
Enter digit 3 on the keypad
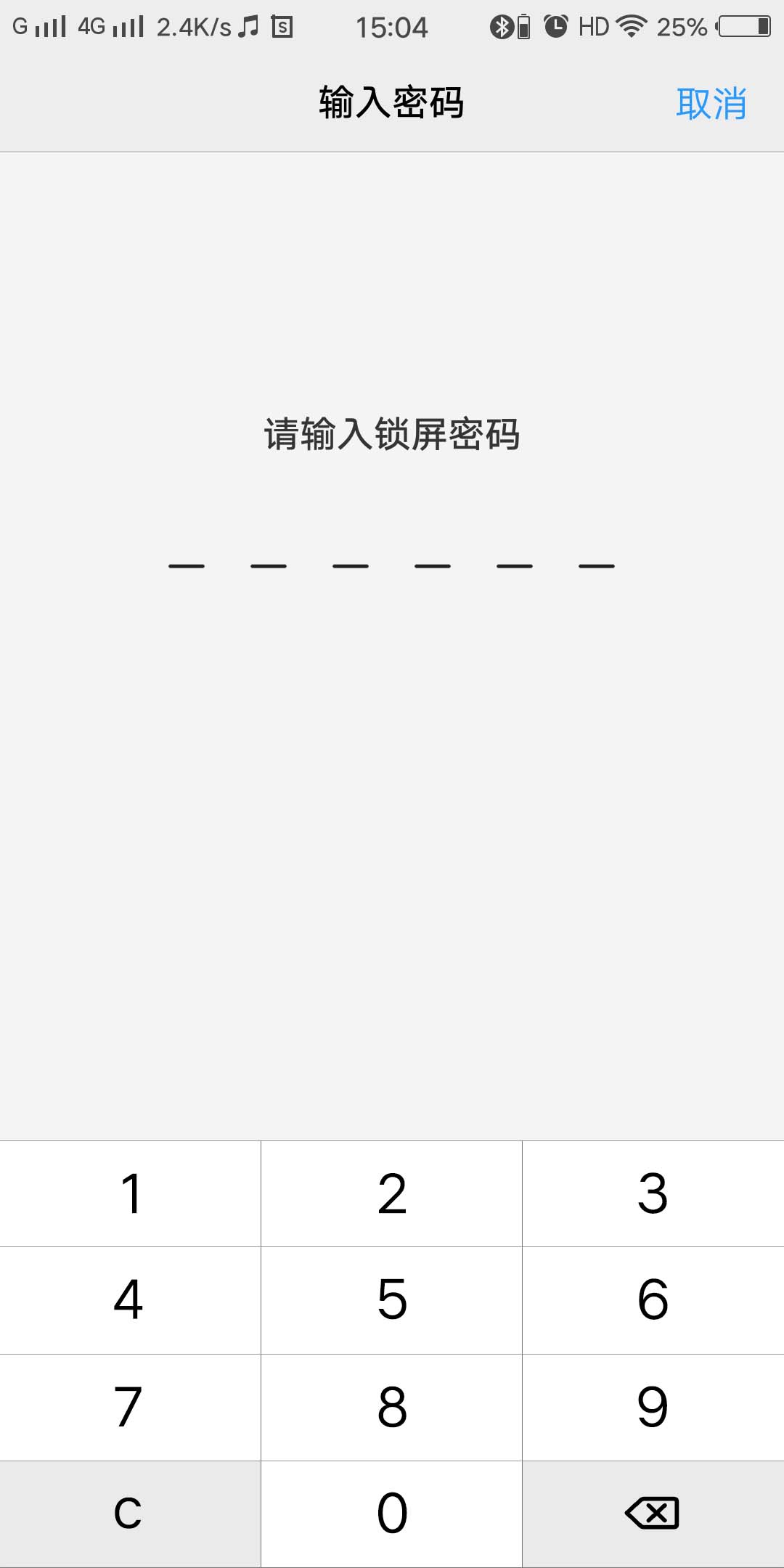653,1193
